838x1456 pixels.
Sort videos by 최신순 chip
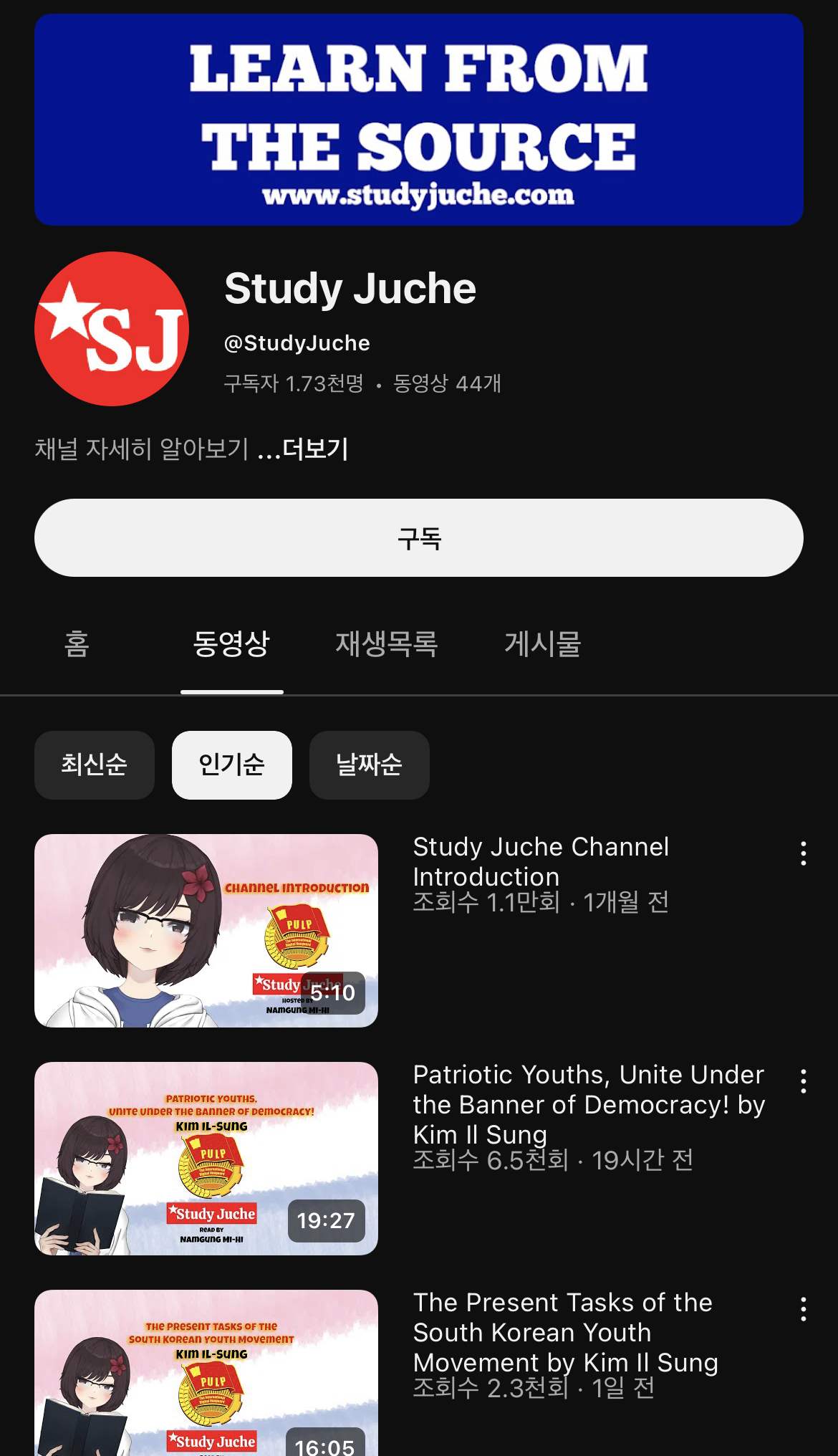pyautogui.click(x=95, y=765)
